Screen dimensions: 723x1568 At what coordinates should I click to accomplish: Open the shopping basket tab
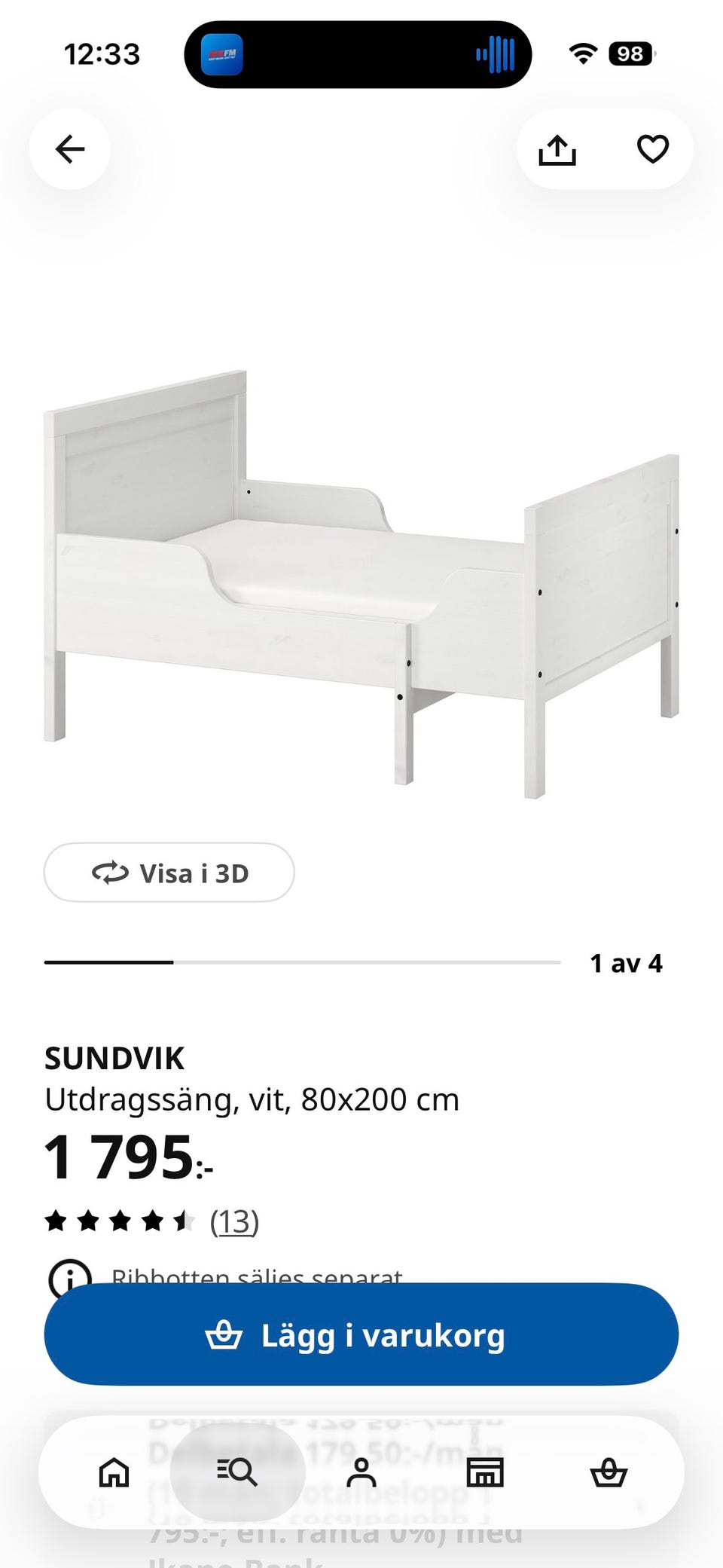pos(609,1472)
